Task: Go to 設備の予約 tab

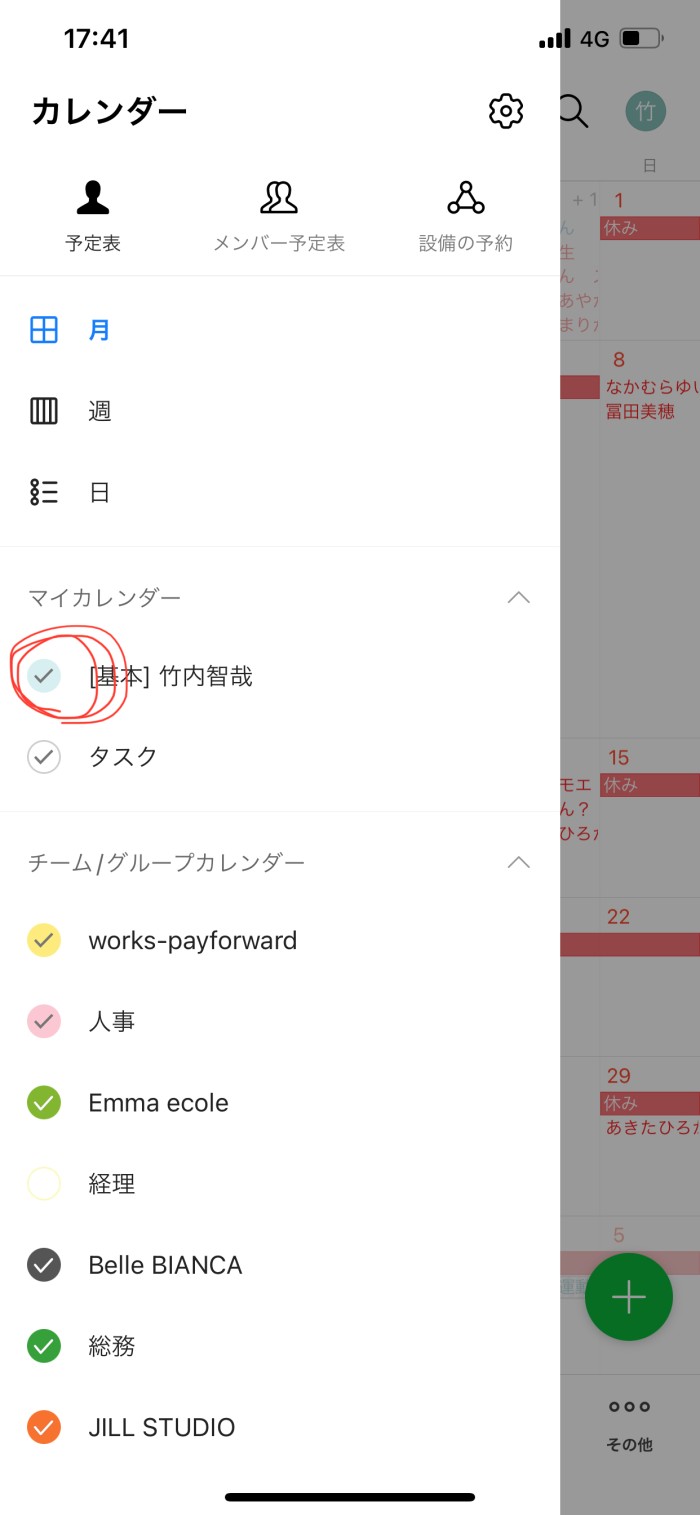Action: click(466, 217)
